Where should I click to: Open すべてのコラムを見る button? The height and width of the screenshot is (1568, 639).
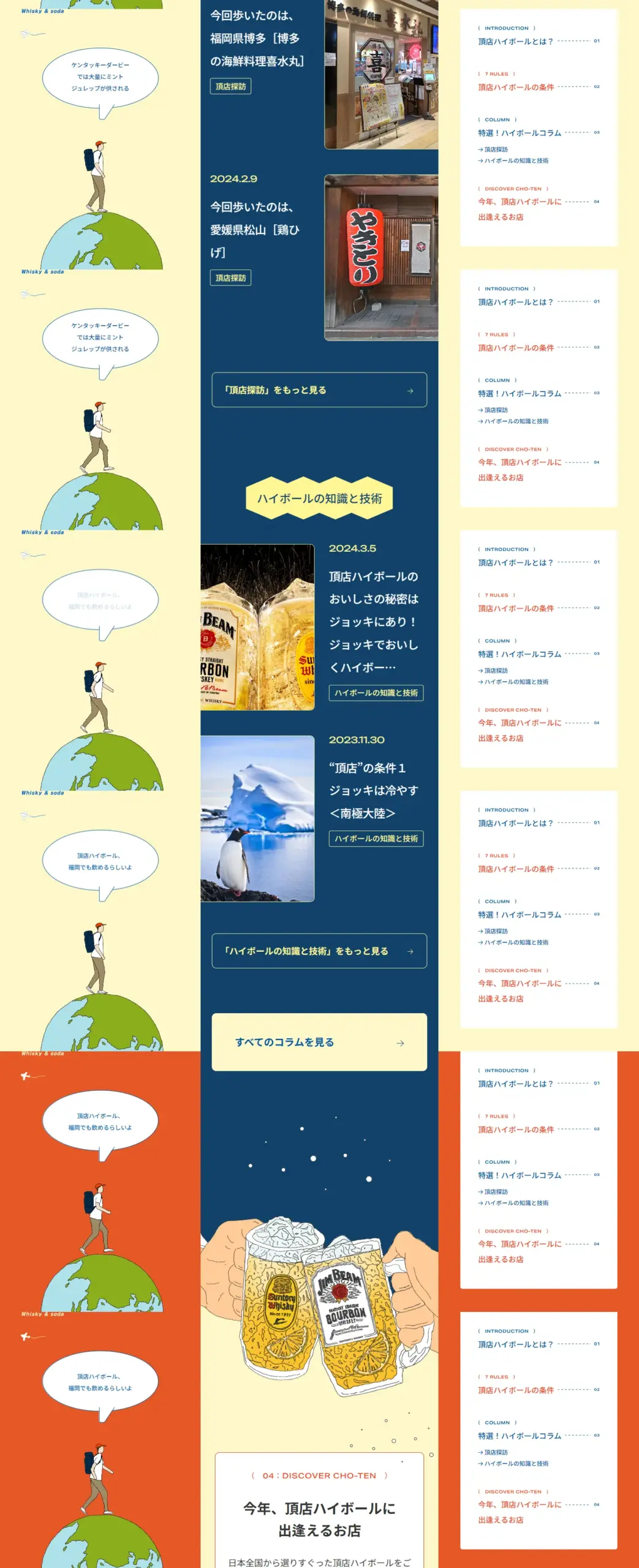tap(319, 1042)
